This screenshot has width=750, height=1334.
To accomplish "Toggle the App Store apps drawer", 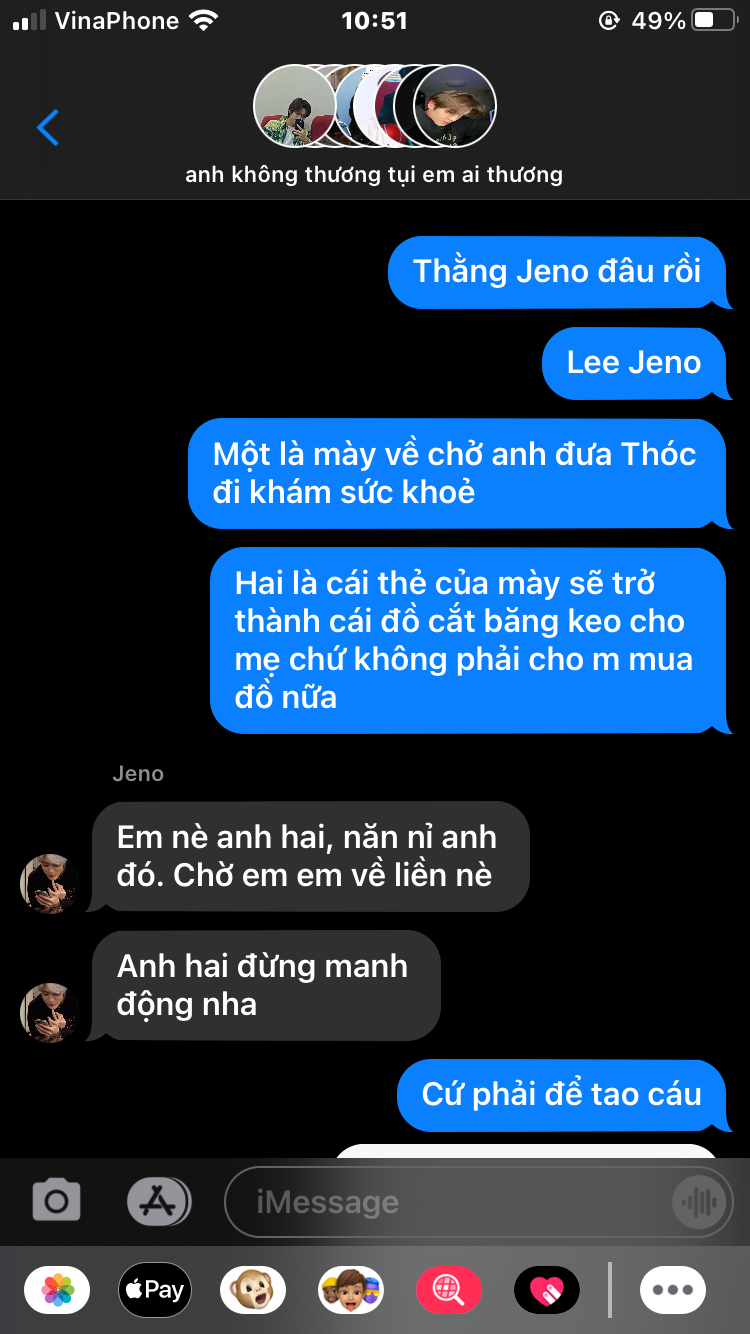I will [x=158, y=1201].
